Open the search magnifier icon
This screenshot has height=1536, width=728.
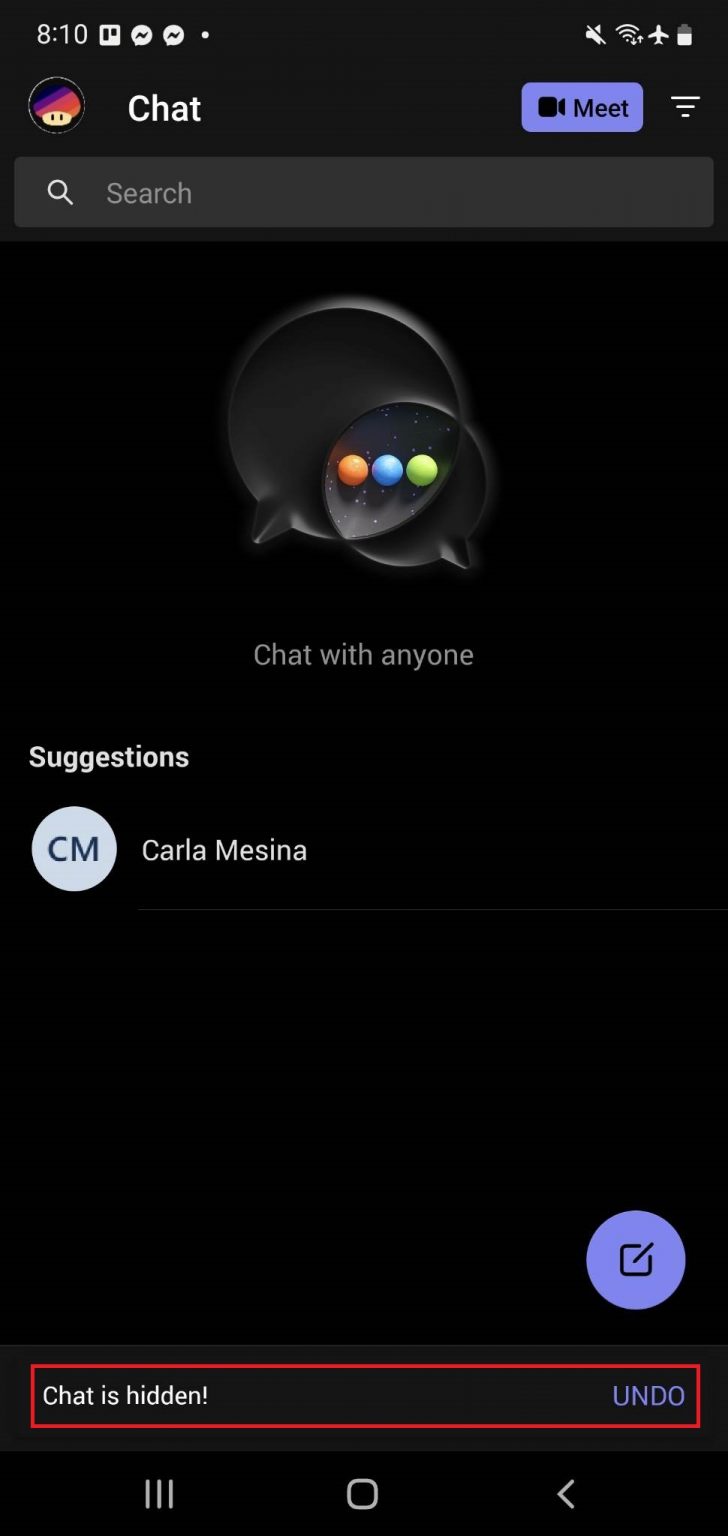(59, 192)
